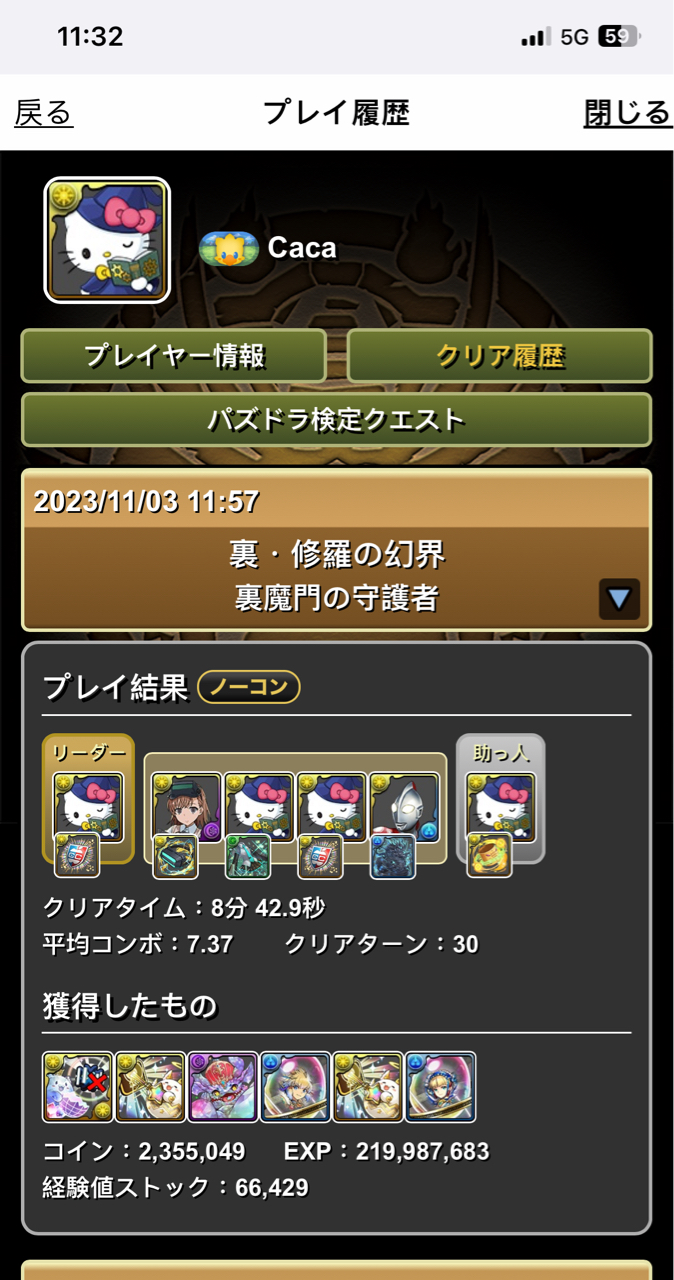Switch to the クリア履歴 tab
674x1280 pixels.
click(x=499, y=356)
